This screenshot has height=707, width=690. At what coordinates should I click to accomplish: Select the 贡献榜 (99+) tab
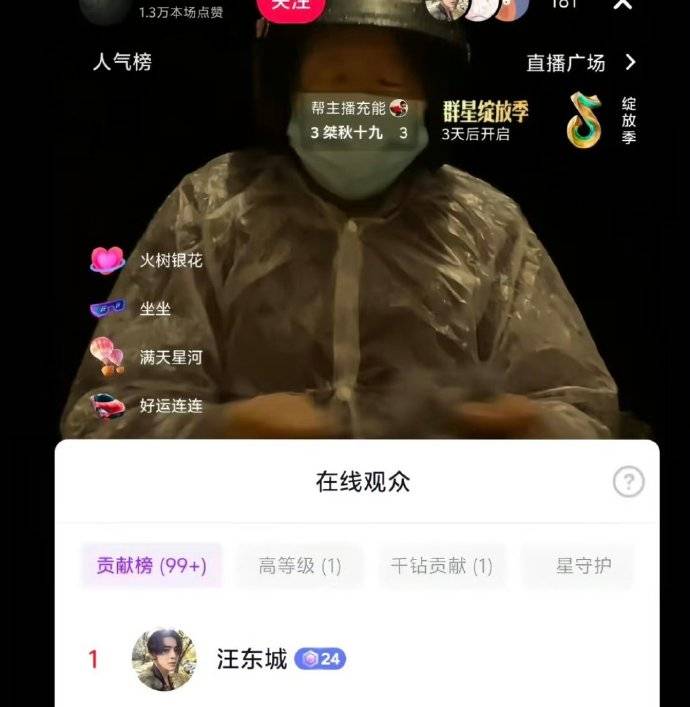click(x=152, y=566)
